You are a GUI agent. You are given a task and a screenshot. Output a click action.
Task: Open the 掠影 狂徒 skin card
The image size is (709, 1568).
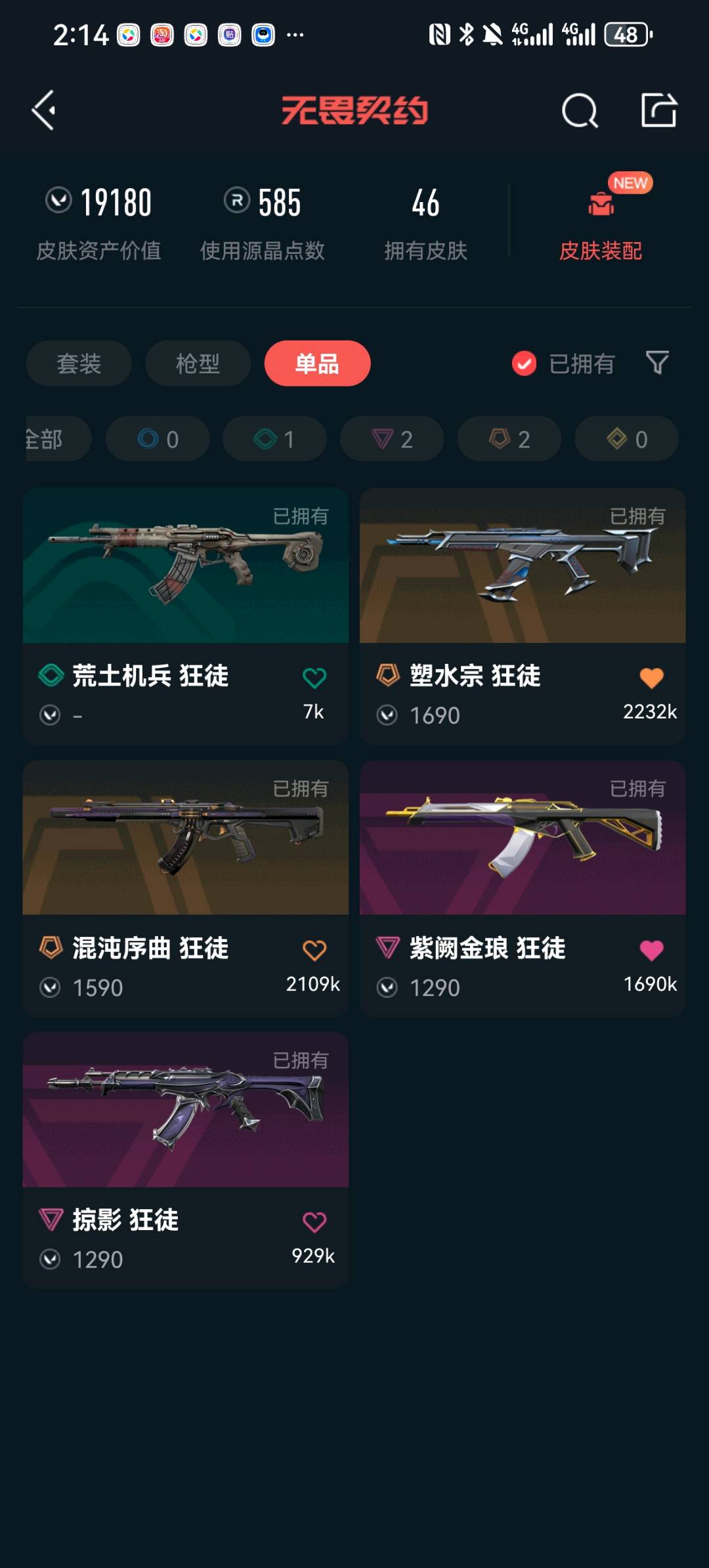[185, 1135]
